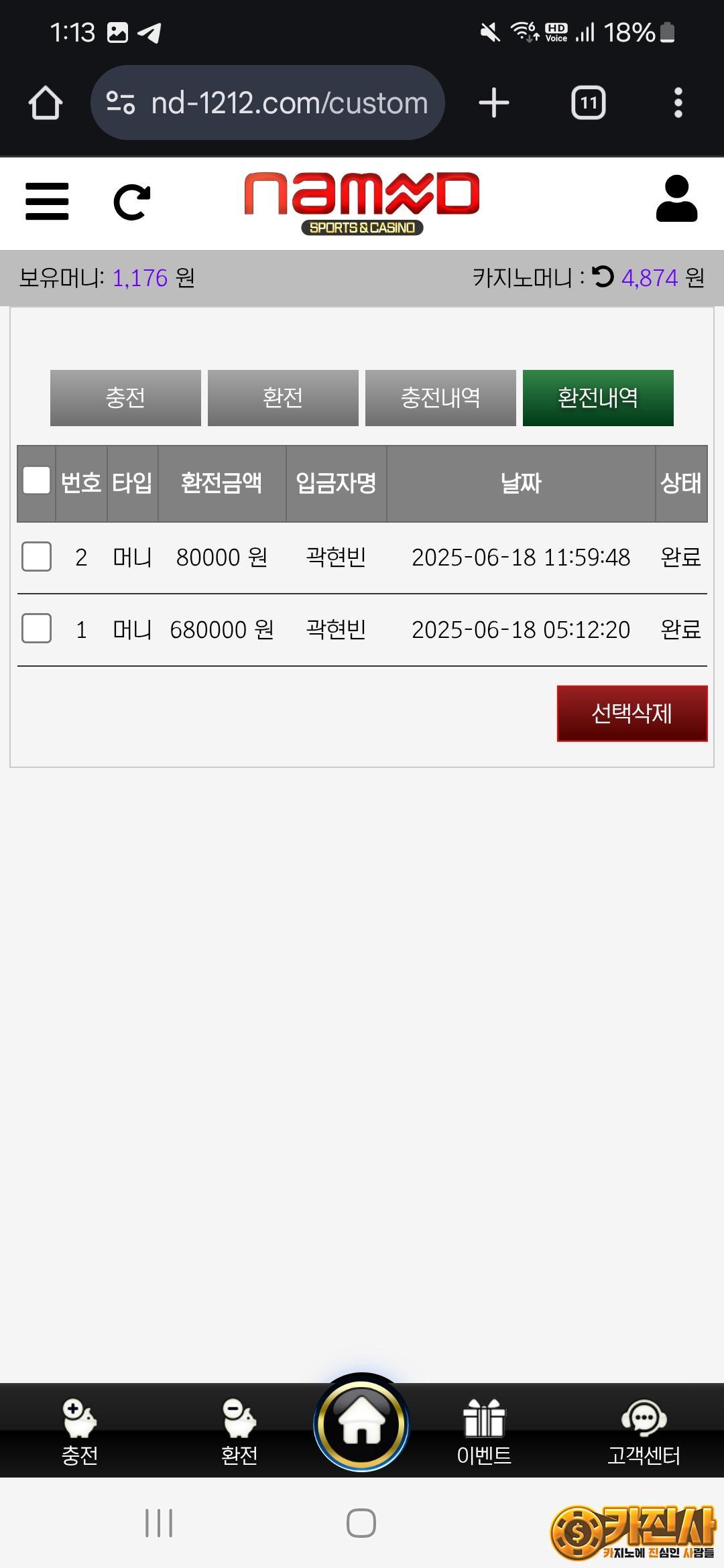Open the 충전내역 tab
Image resolution: width=724 pixels, height=1568 pixels.
(440, 398)
